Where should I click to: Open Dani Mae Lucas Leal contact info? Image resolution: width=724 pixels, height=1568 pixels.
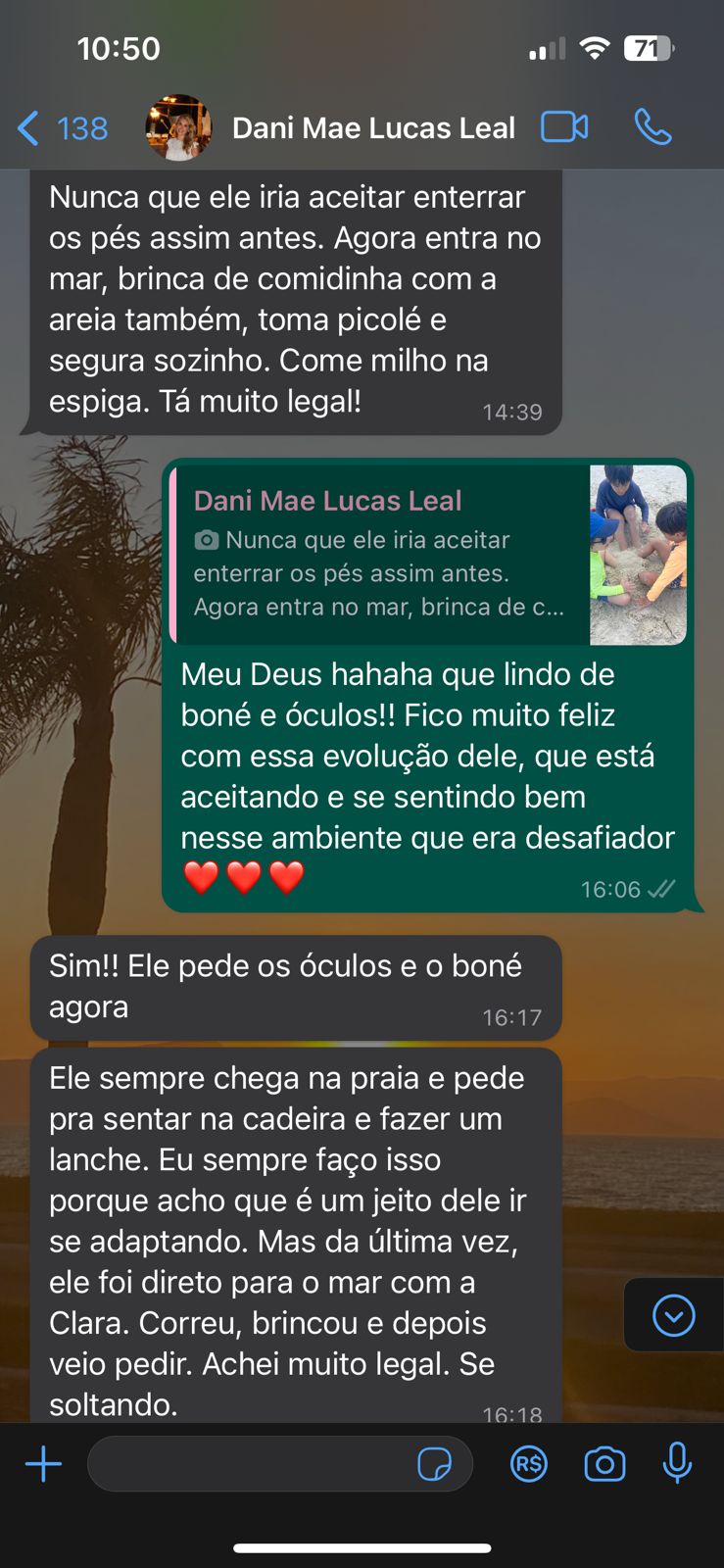point(373,128)
